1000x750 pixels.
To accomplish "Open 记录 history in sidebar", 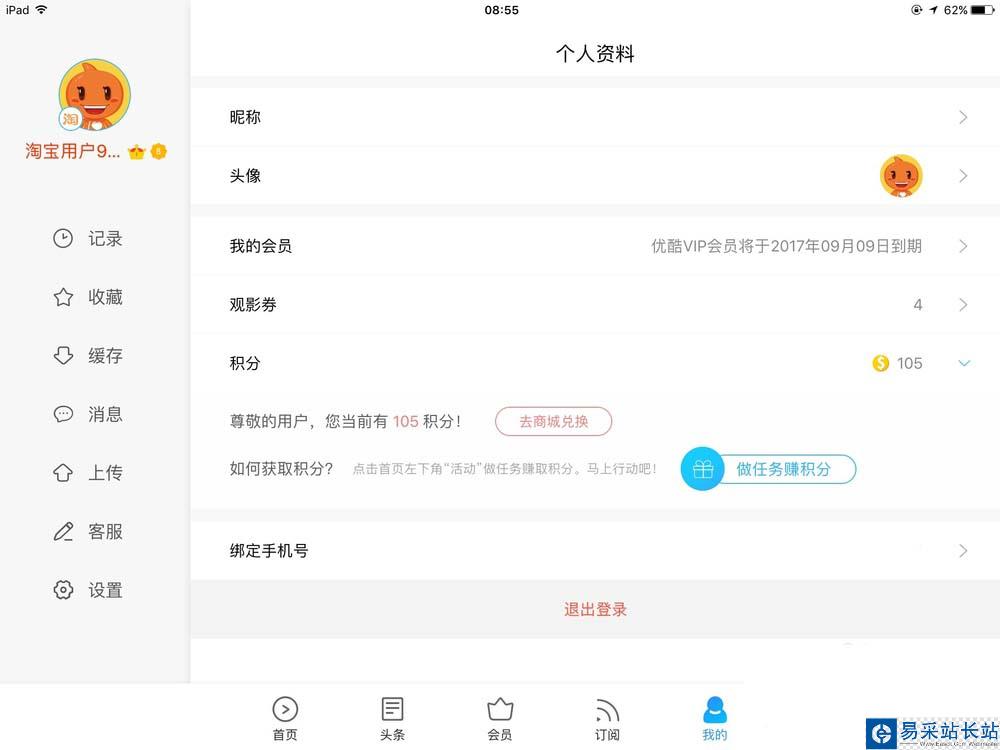I will [x=90, y=239].
